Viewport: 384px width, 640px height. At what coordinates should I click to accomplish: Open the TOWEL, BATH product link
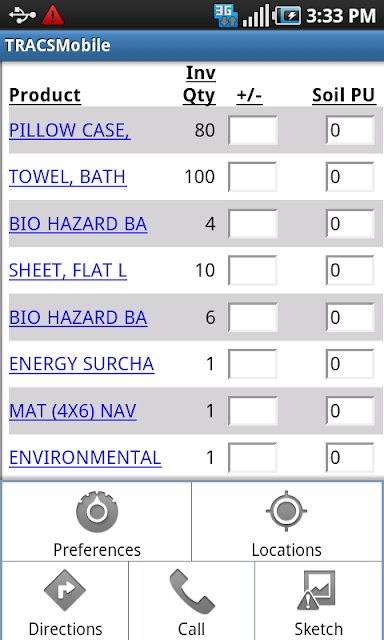pos(68,177)
